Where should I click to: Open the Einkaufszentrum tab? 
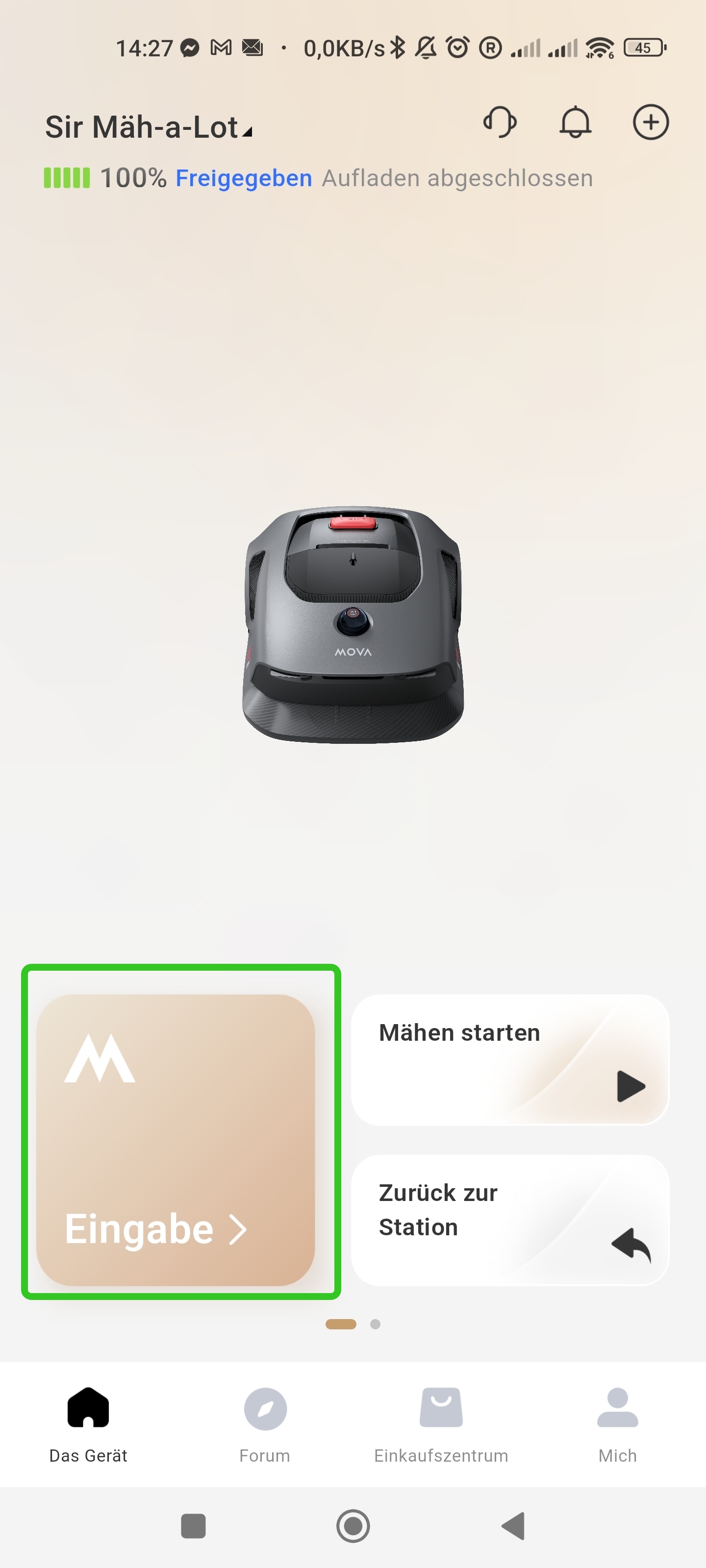[x=441, y=1425]
